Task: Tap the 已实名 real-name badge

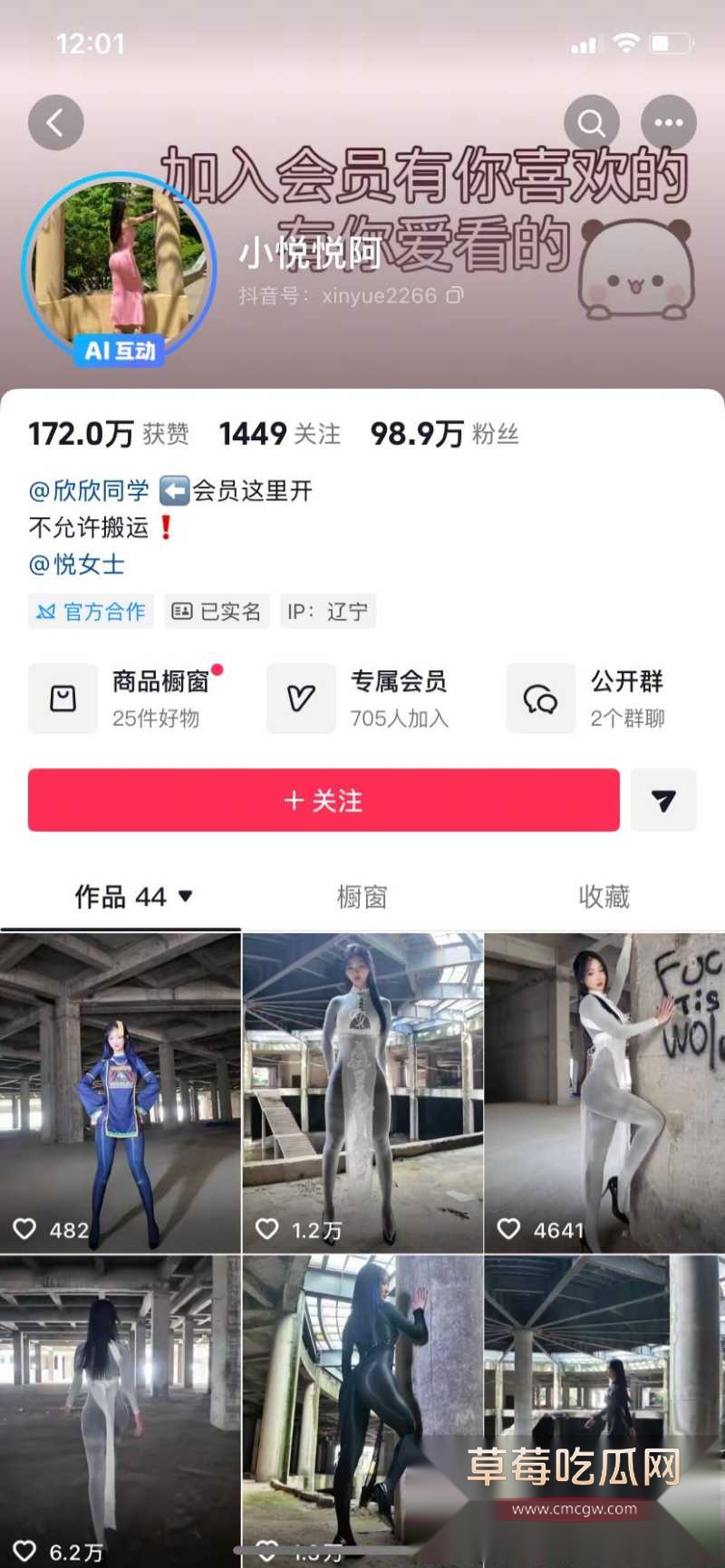Action: click(x=217, y=611)
